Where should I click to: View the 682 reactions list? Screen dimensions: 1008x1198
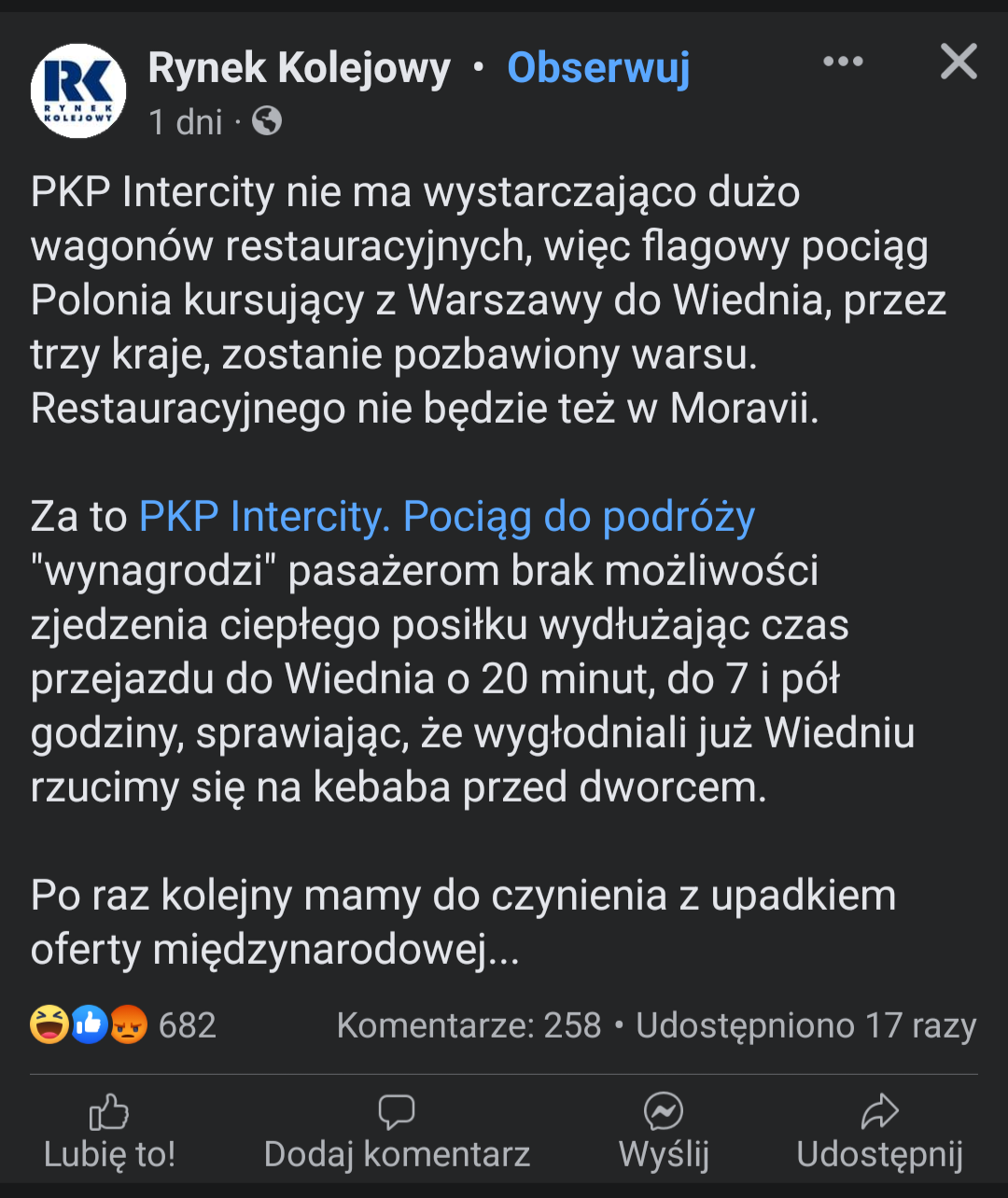[123, 1025]
